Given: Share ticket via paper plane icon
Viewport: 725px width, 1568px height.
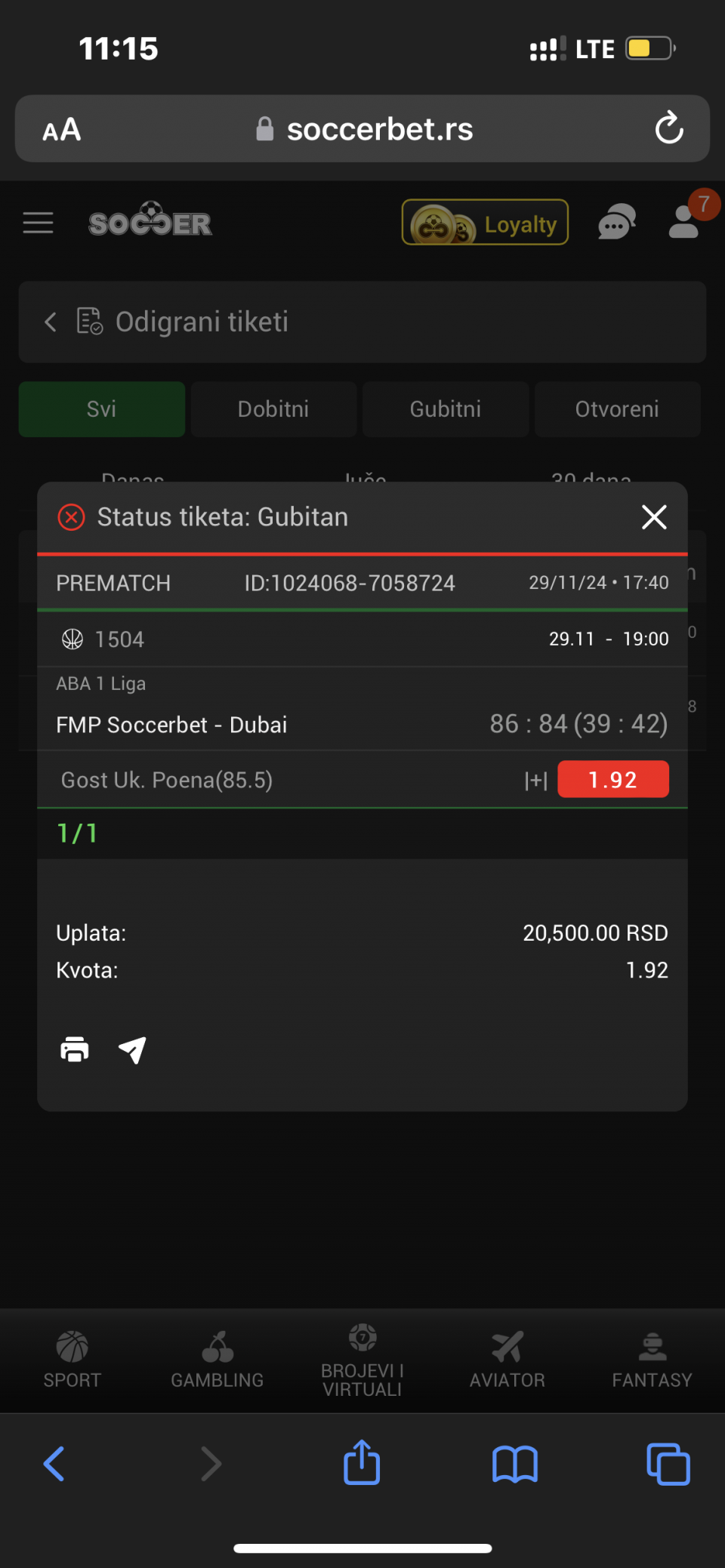Looking at the screenshot, I should click(x=133, y=1050).
